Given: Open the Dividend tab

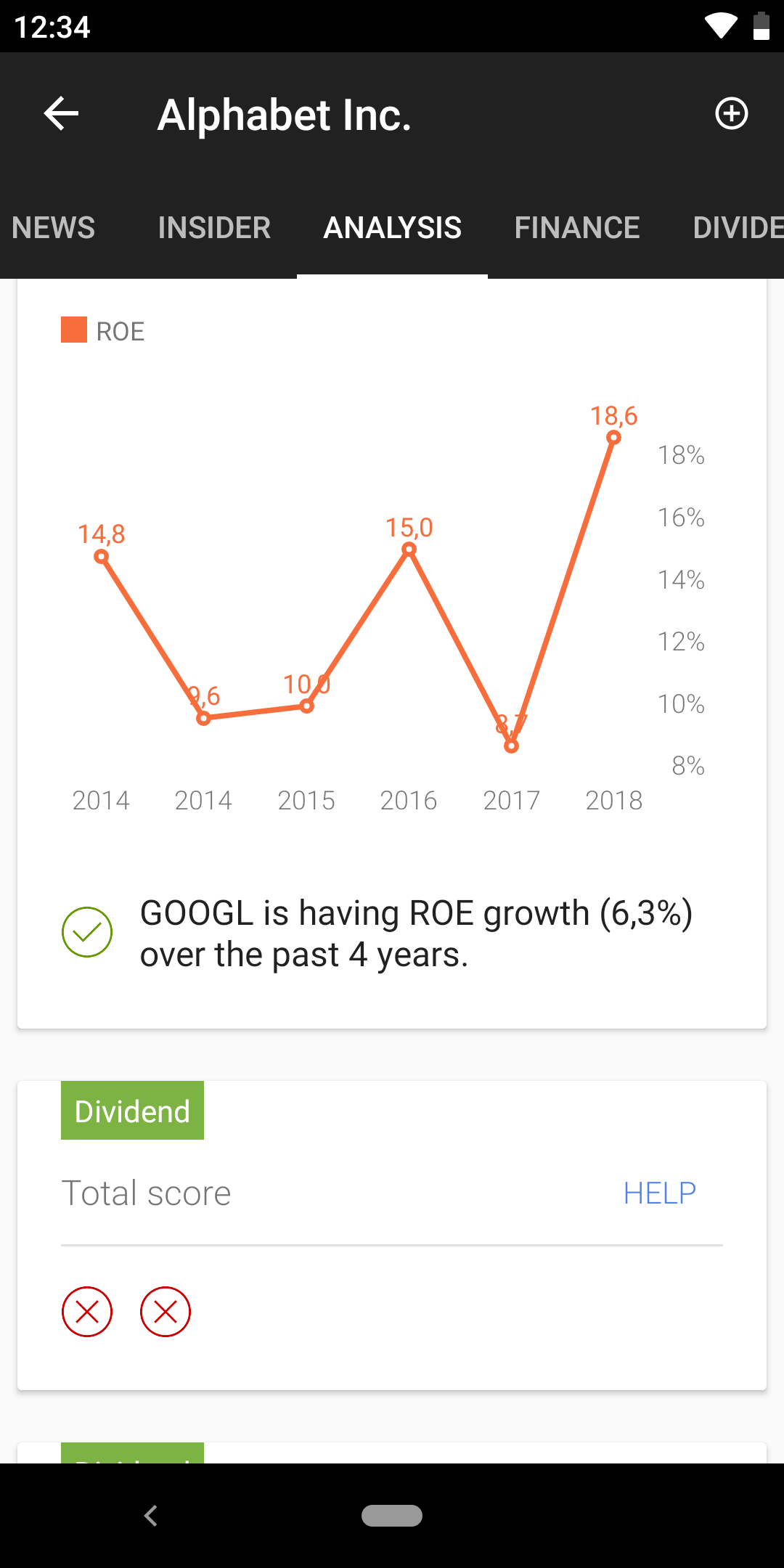Looking at the screenshot, I should coord(738,228).
